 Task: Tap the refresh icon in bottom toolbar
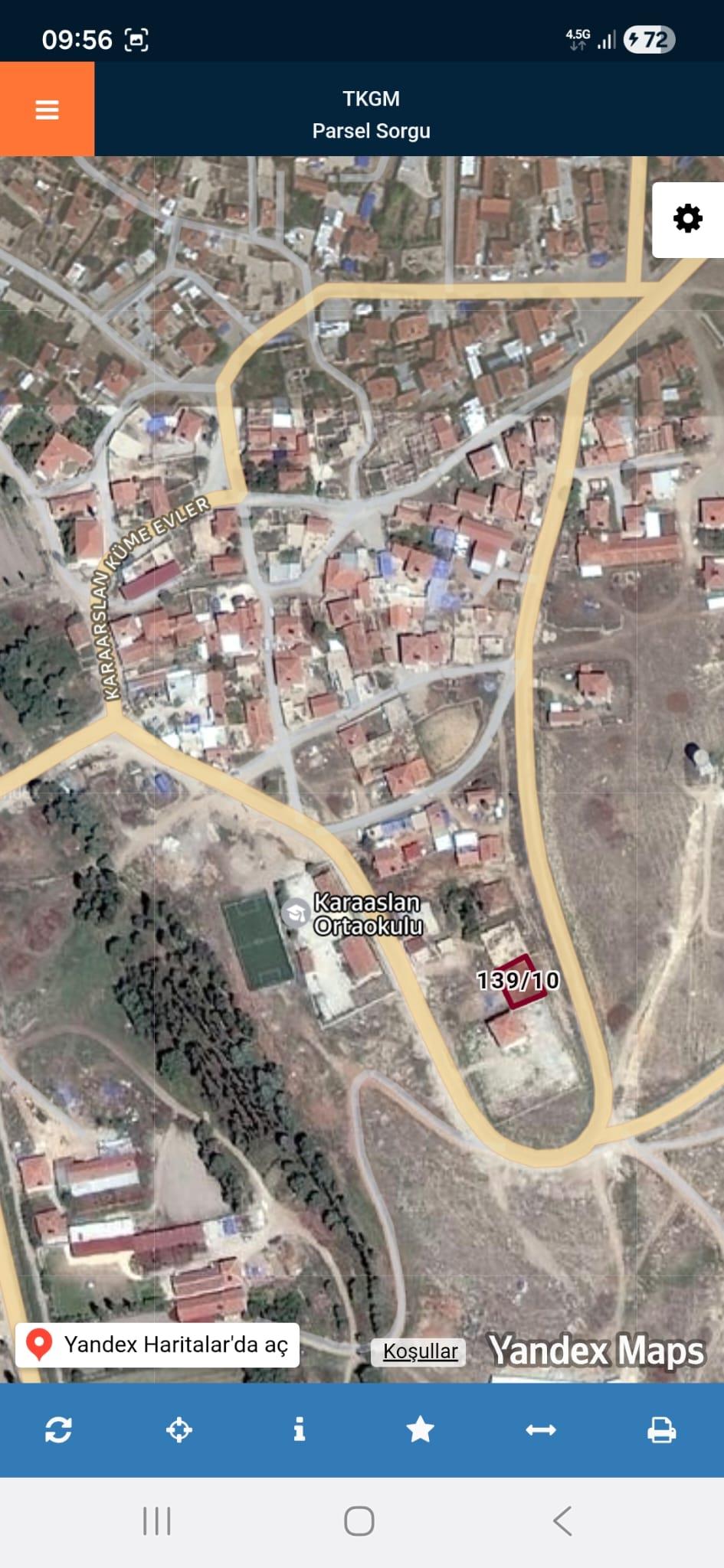point(58,1429)
